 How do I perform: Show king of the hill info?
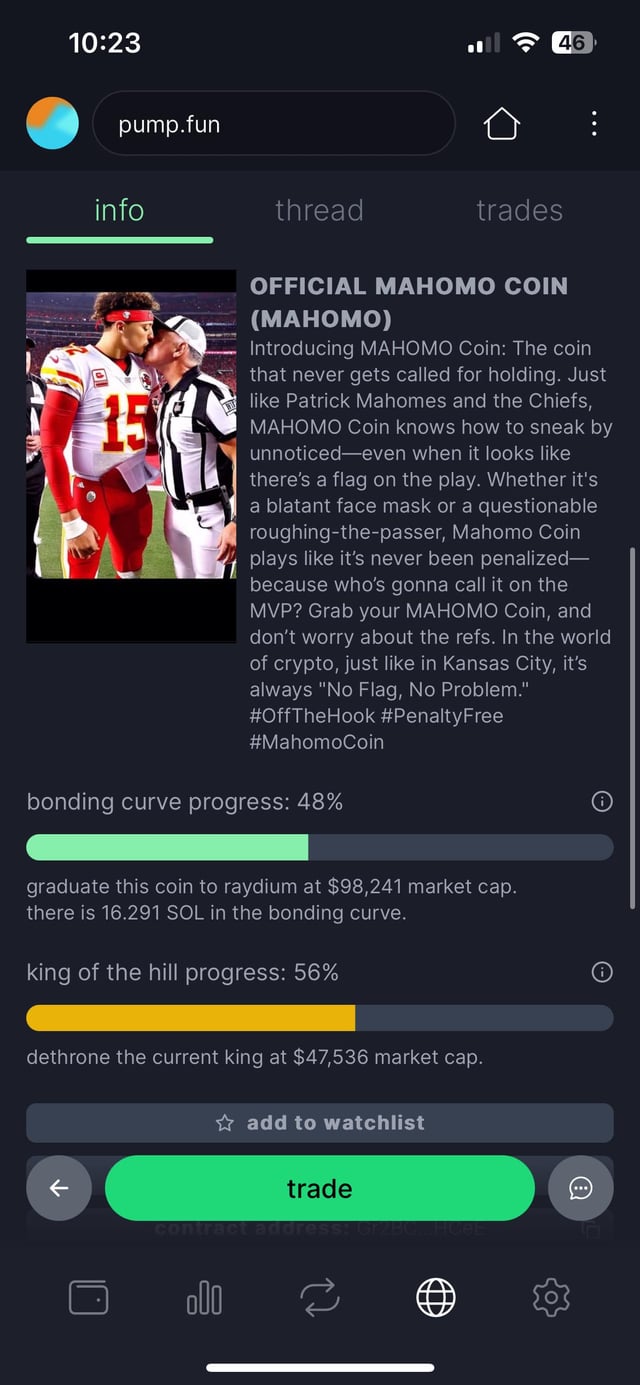602,972
